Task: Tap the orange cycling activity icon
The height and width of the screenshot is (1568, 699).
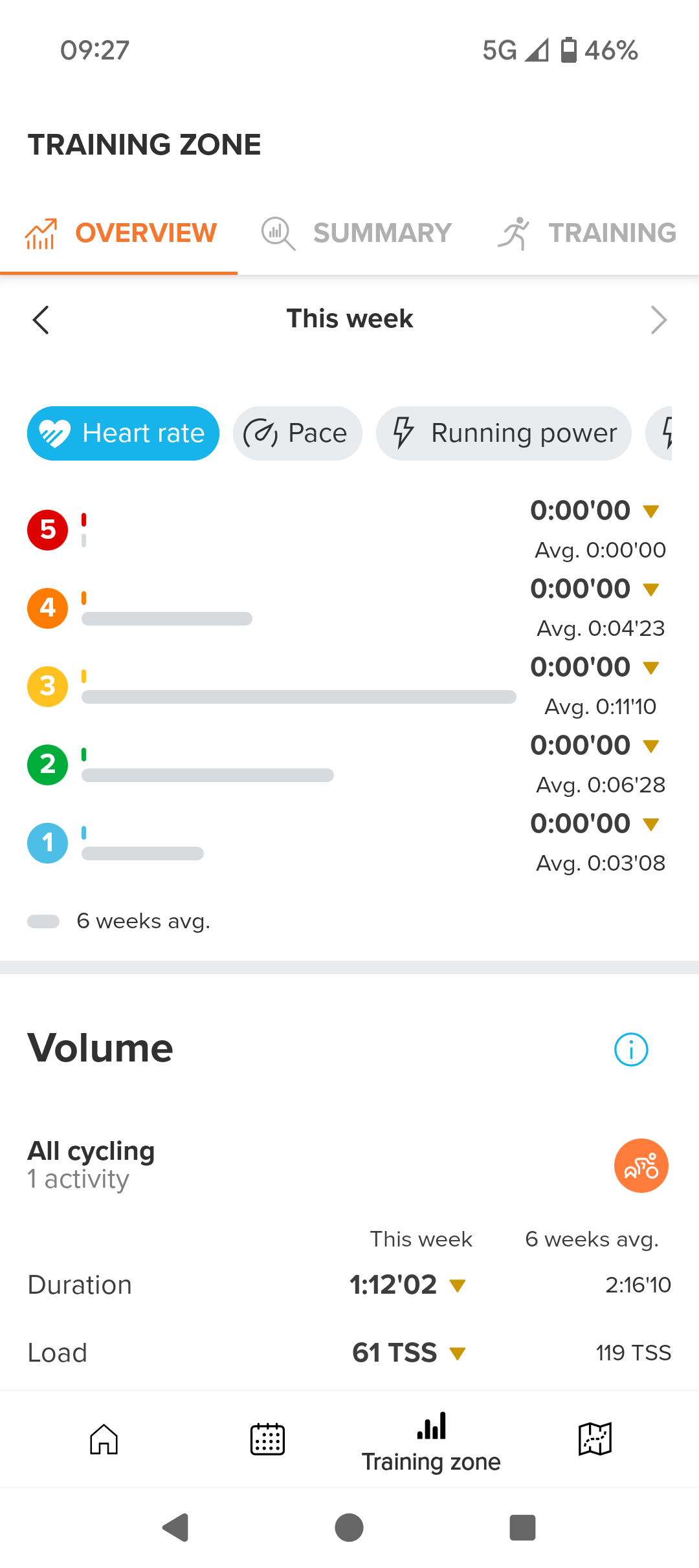Action: 641,1166
